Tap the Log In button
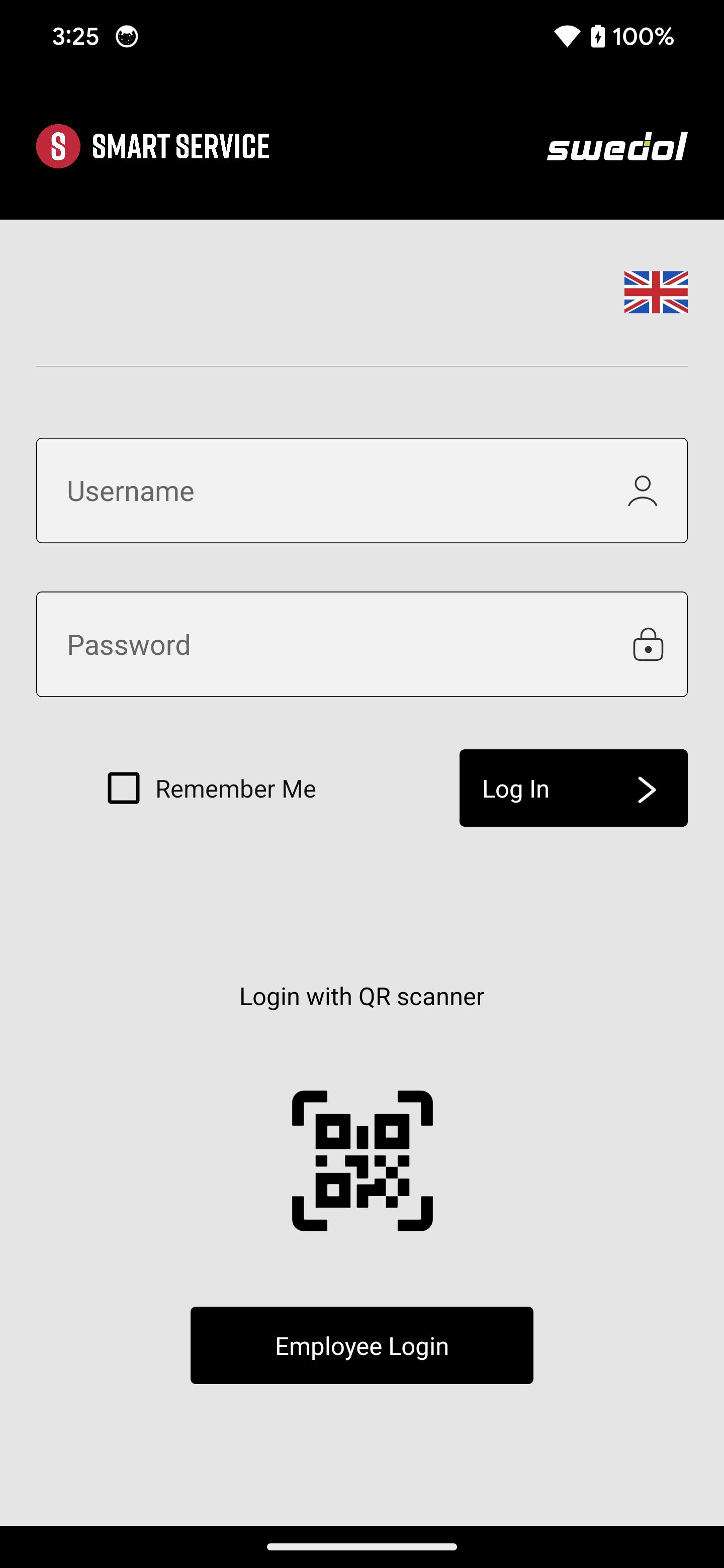Screen dimensions: 724x1568 [574, 788]
